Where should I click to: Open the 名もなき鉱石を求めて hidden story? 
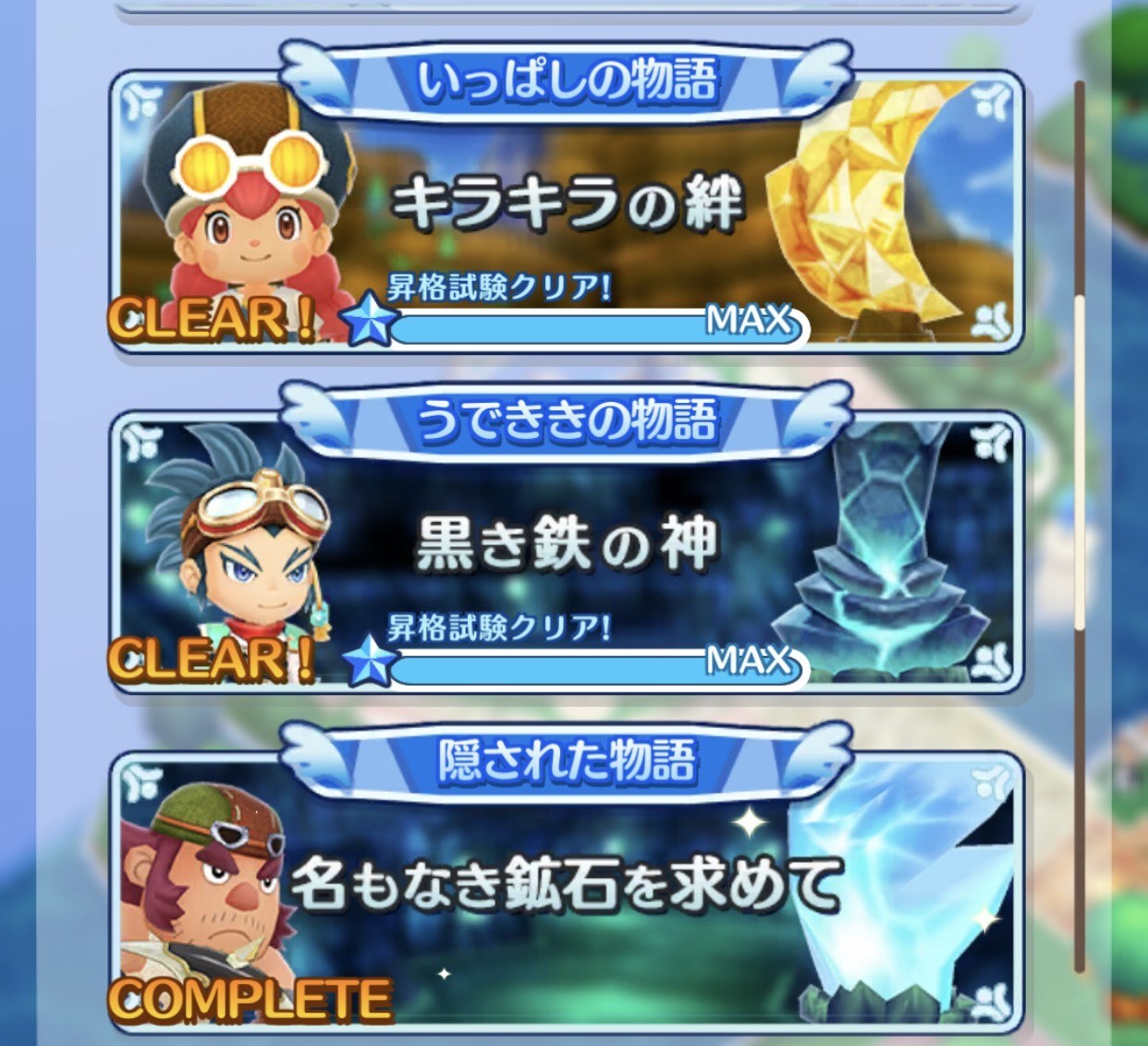click(x=566, y=887)
